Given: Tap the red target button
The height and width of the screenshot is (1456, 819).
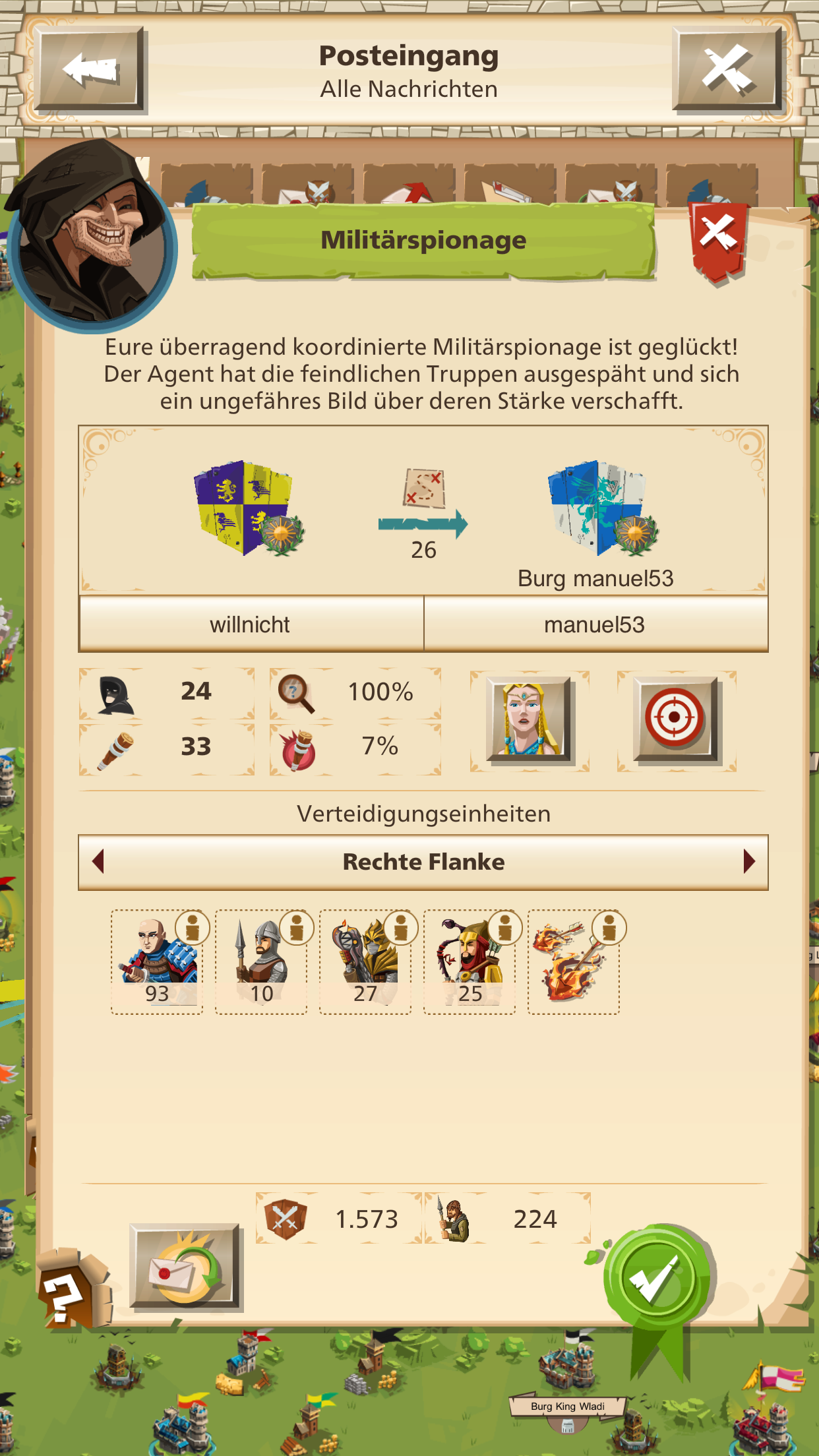Looking at the screenshot, I should (x=676, y=719).
